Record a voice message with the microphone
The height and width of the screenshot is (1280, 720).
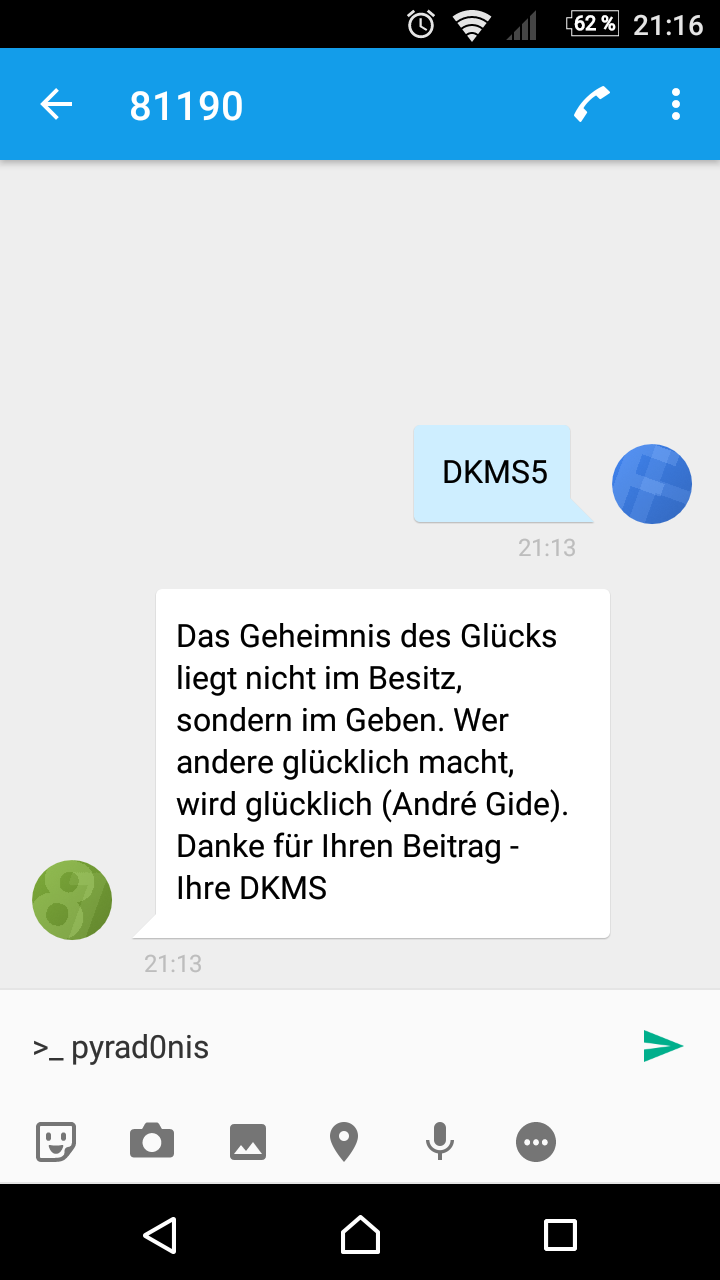click(440, 1141)
